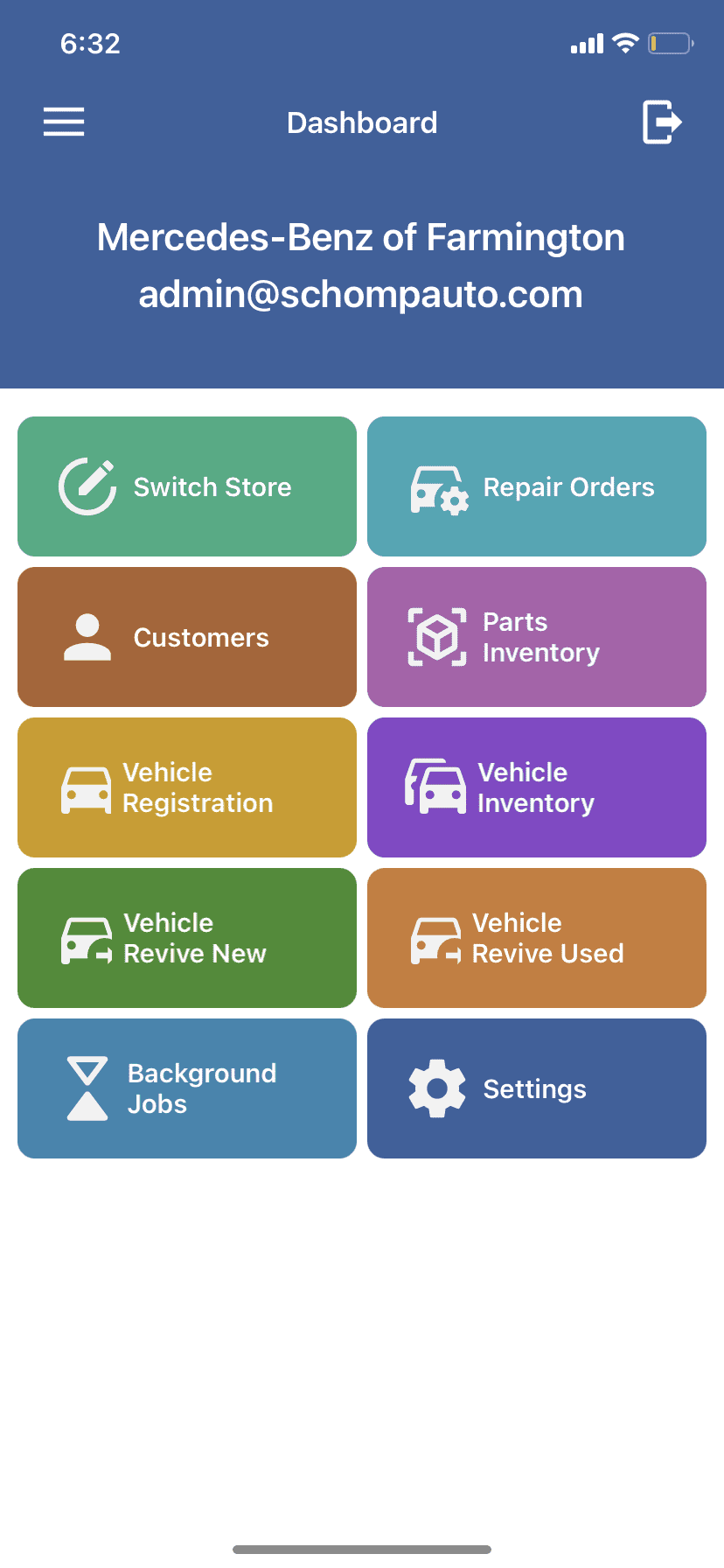Open Vehicle Inventory
Image resolution: width=724 pixels, height=1568 pixels.
(537, 787)
